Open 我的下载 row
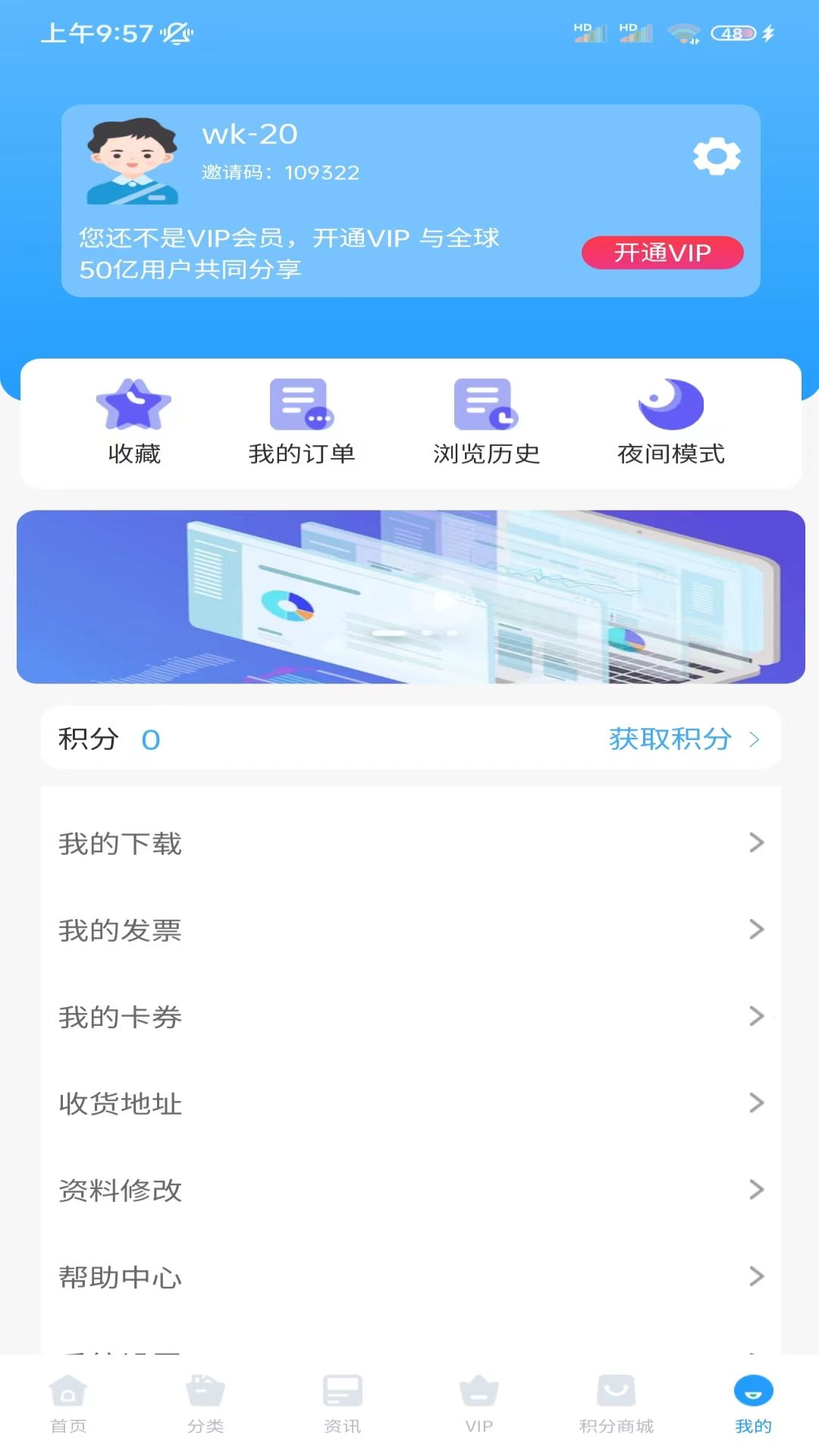 click(x=410, y=843)
